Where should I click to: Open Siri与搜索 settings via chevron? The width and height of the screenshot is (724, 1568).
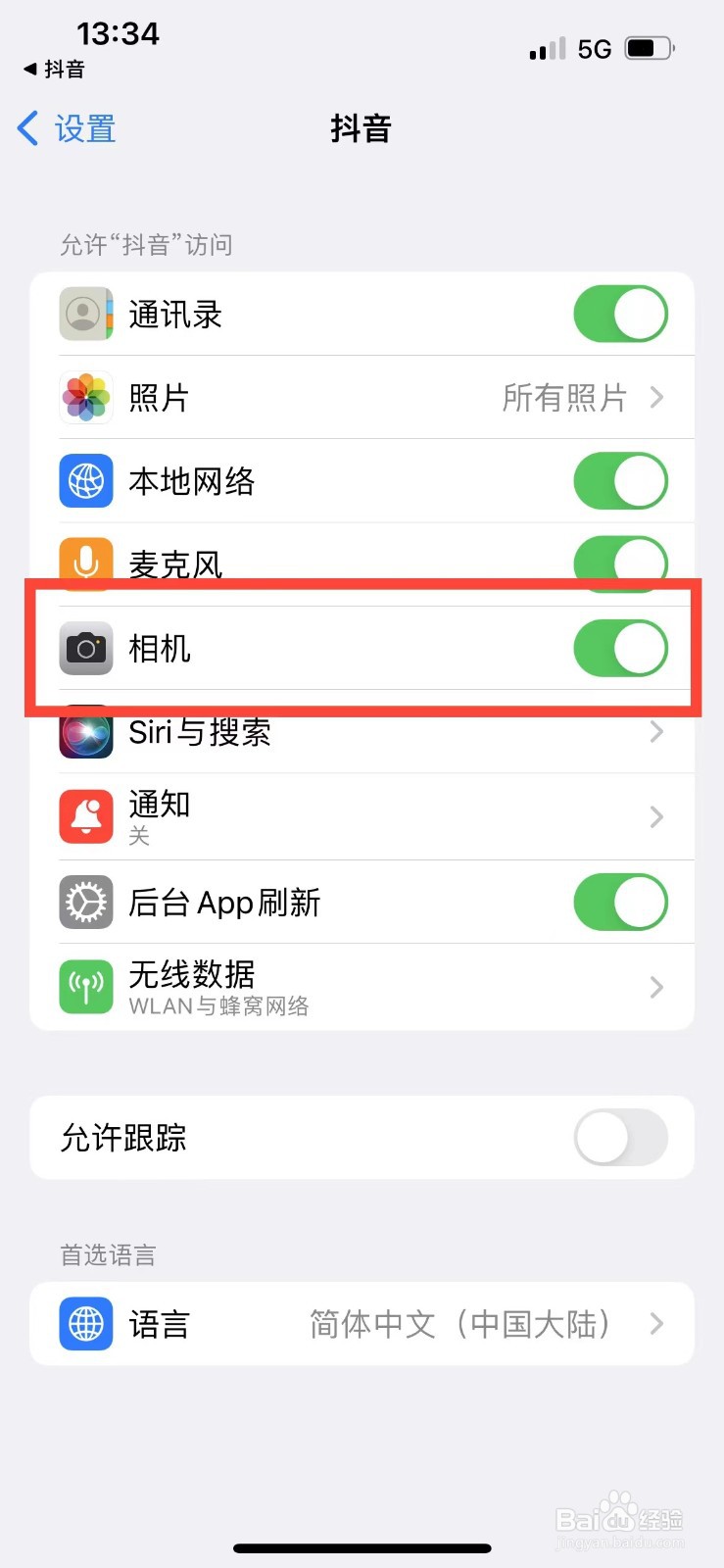coord(654,732)
